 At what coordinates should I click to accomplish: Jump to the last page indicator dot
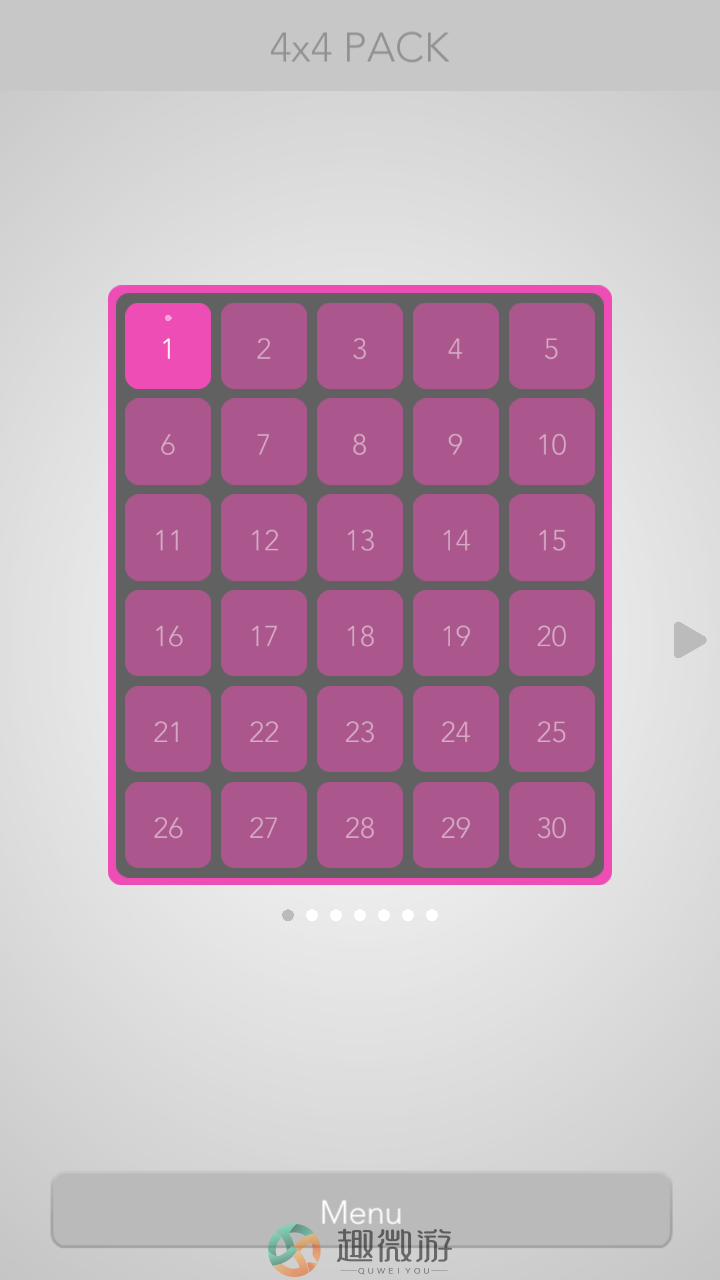[432, 915]
